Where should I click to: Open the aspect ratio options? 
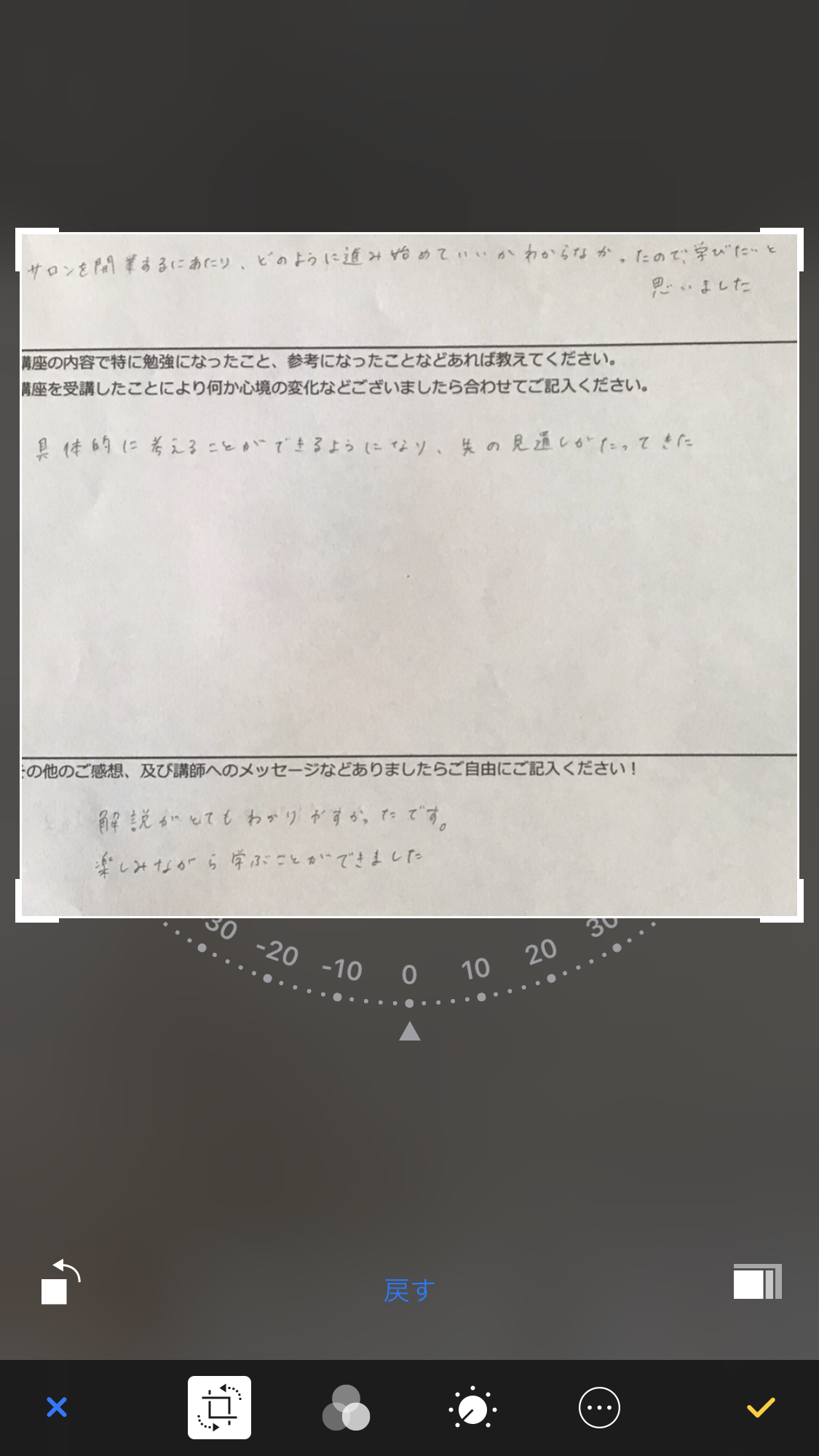click(x=758, y=1281)
